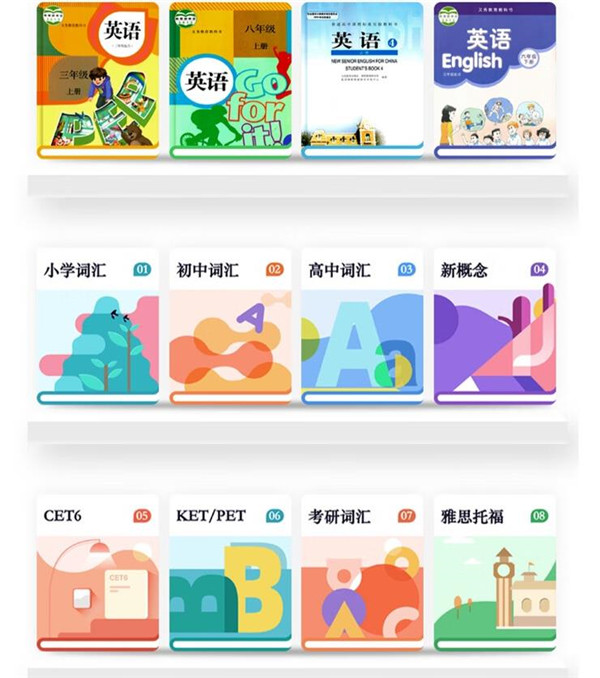Open the sixth grade English textbook

(494, 78)
